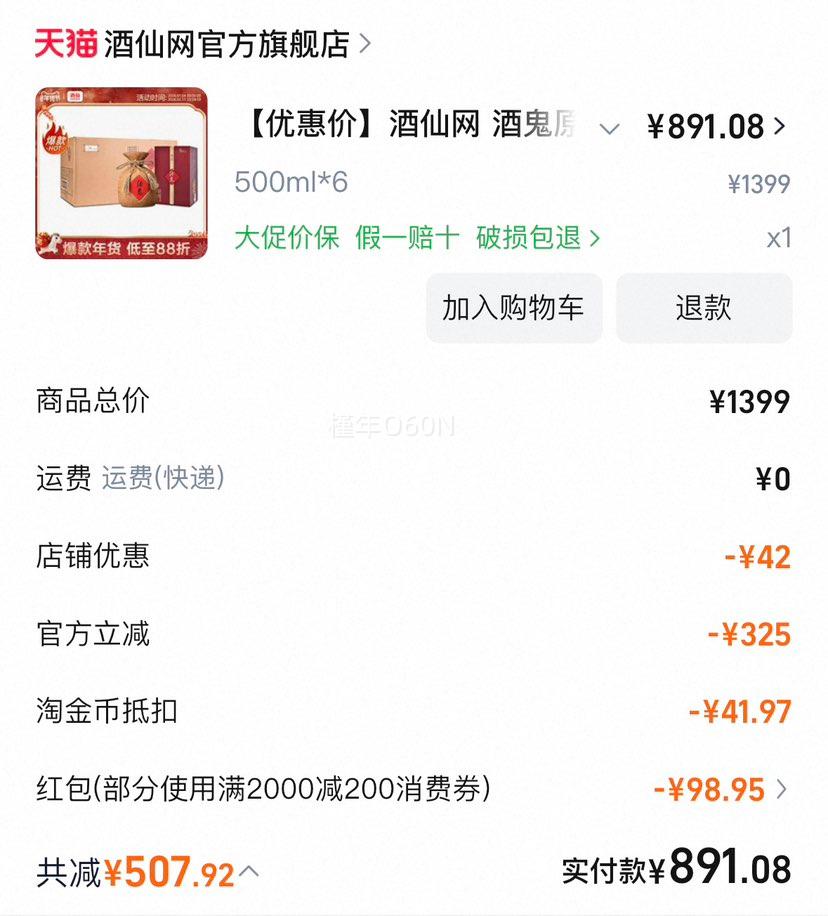This screenshot has width=828, height=916.
Task: Click the 退款 refund button
Action: pos(703,309)
